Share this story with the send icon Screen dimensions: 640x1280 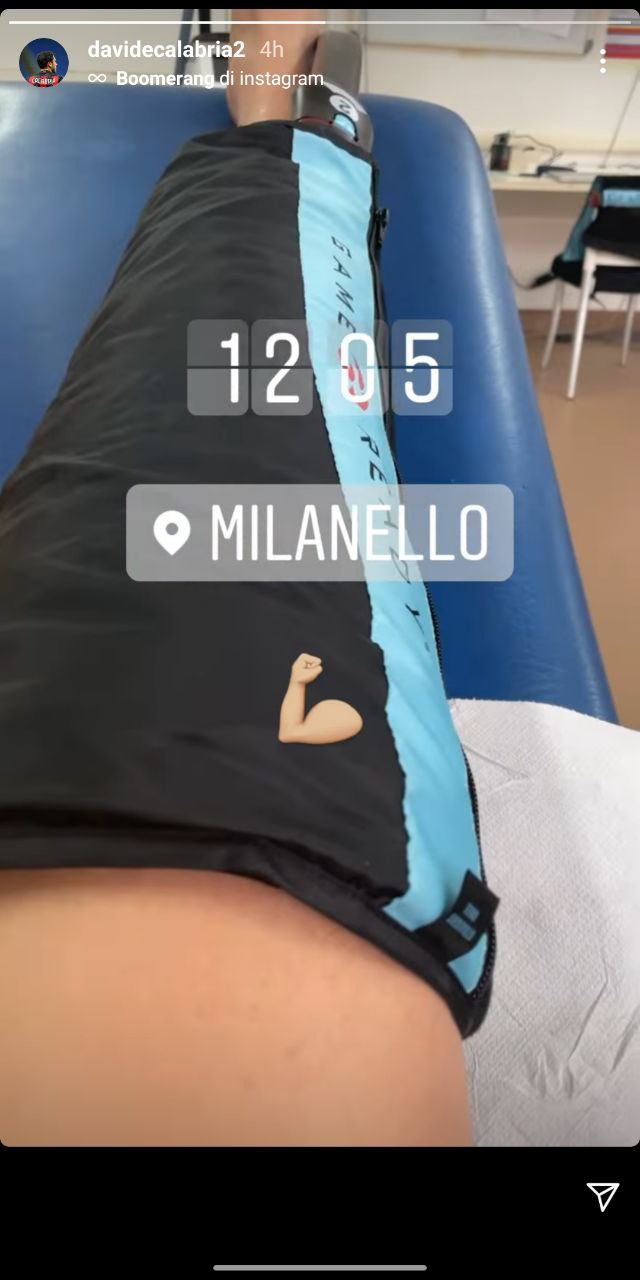pos(602,1196)
